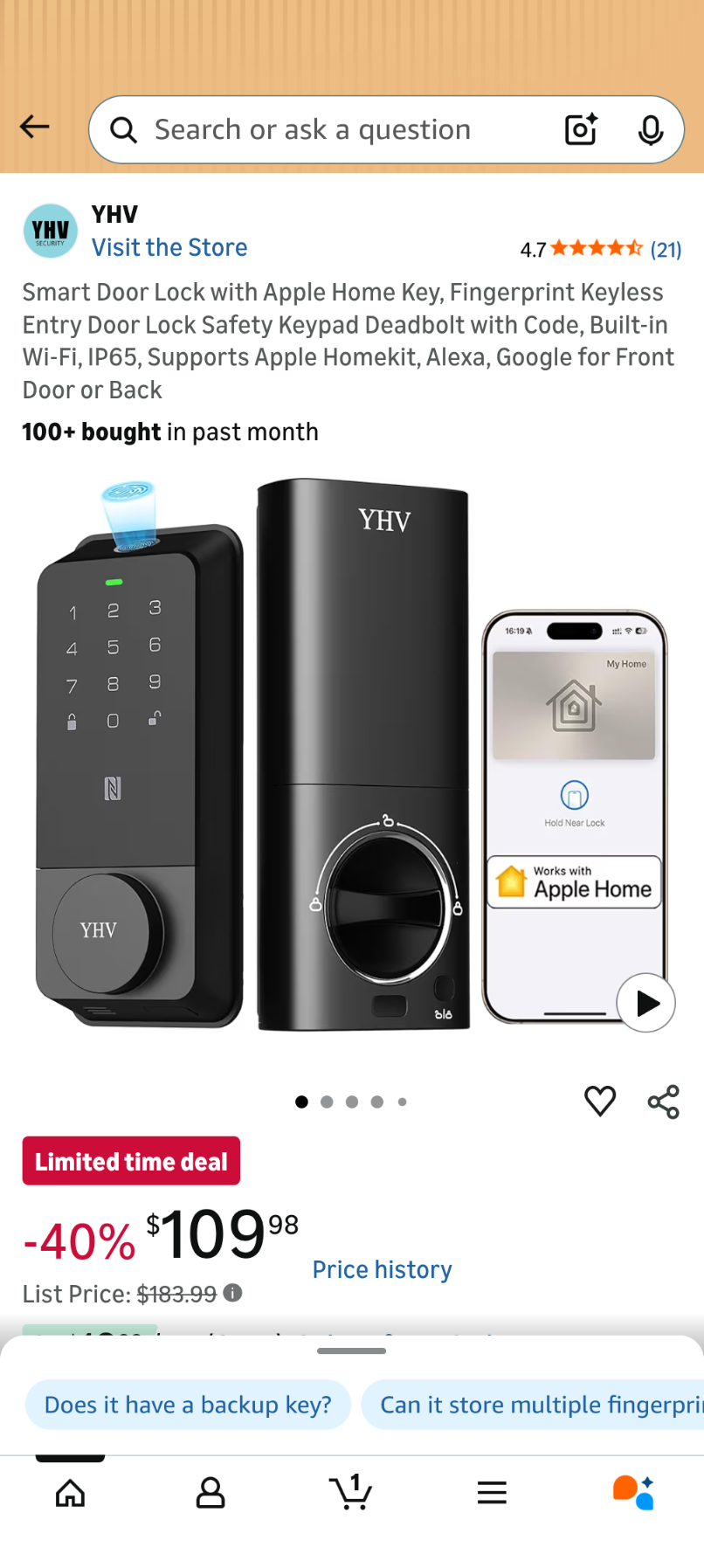This screenshot has width=704, height=1568.
Task: Ask "Does it have a backup key?"
Action: (188, 1405)
